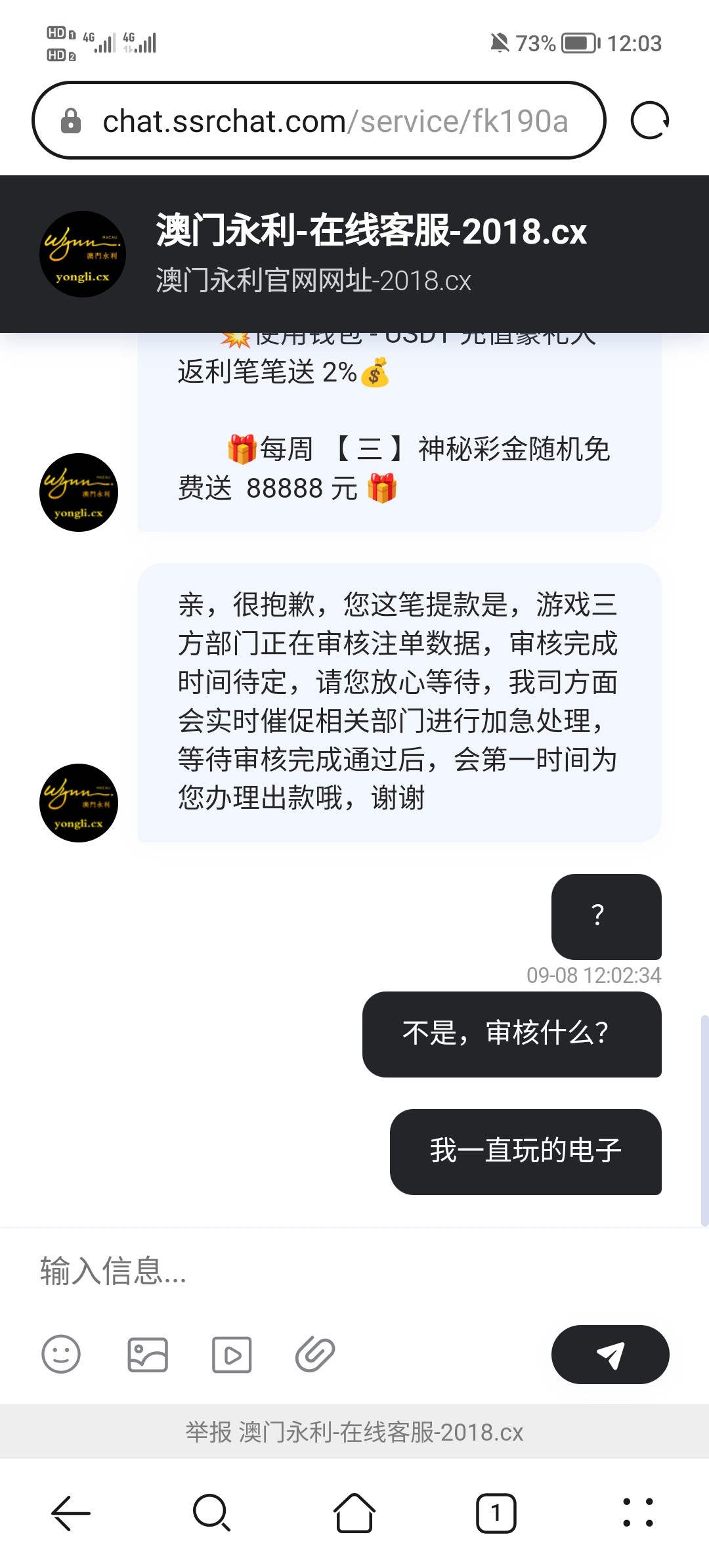
Task: Go back with the browser back arrow
Action: tap(71, 1513)
